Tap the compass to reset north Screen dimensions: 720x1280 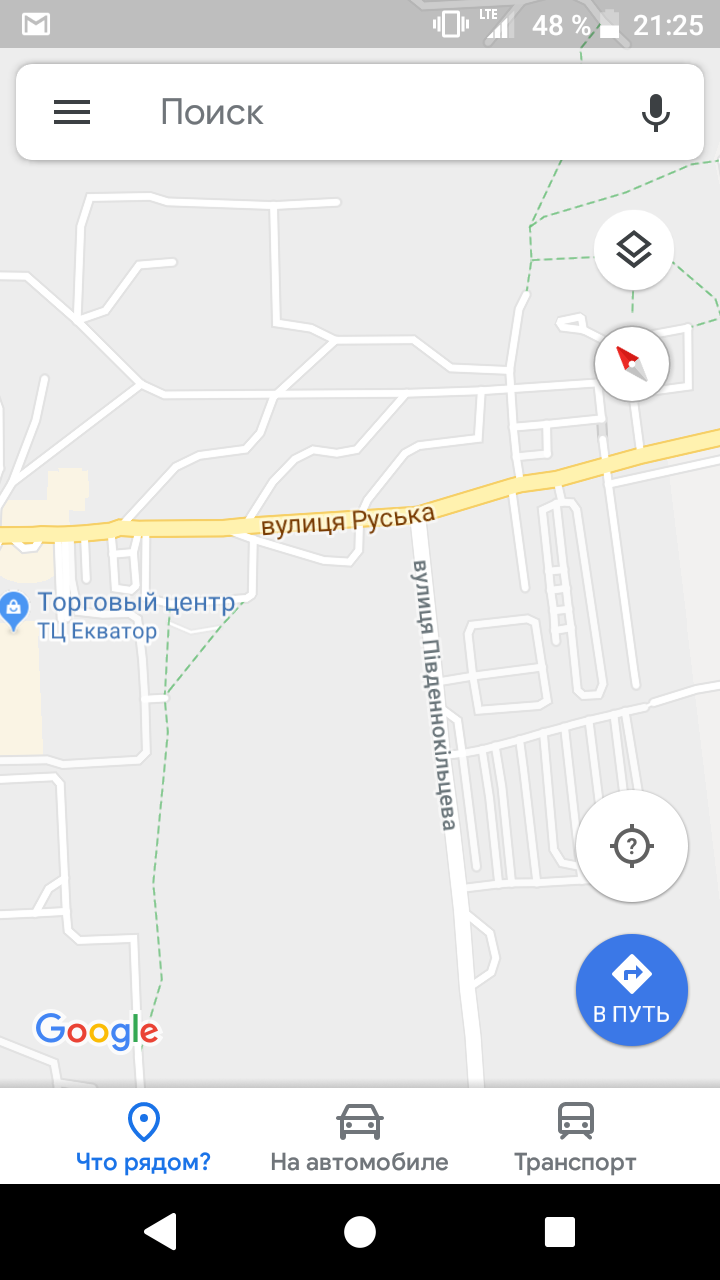point(631,363)
